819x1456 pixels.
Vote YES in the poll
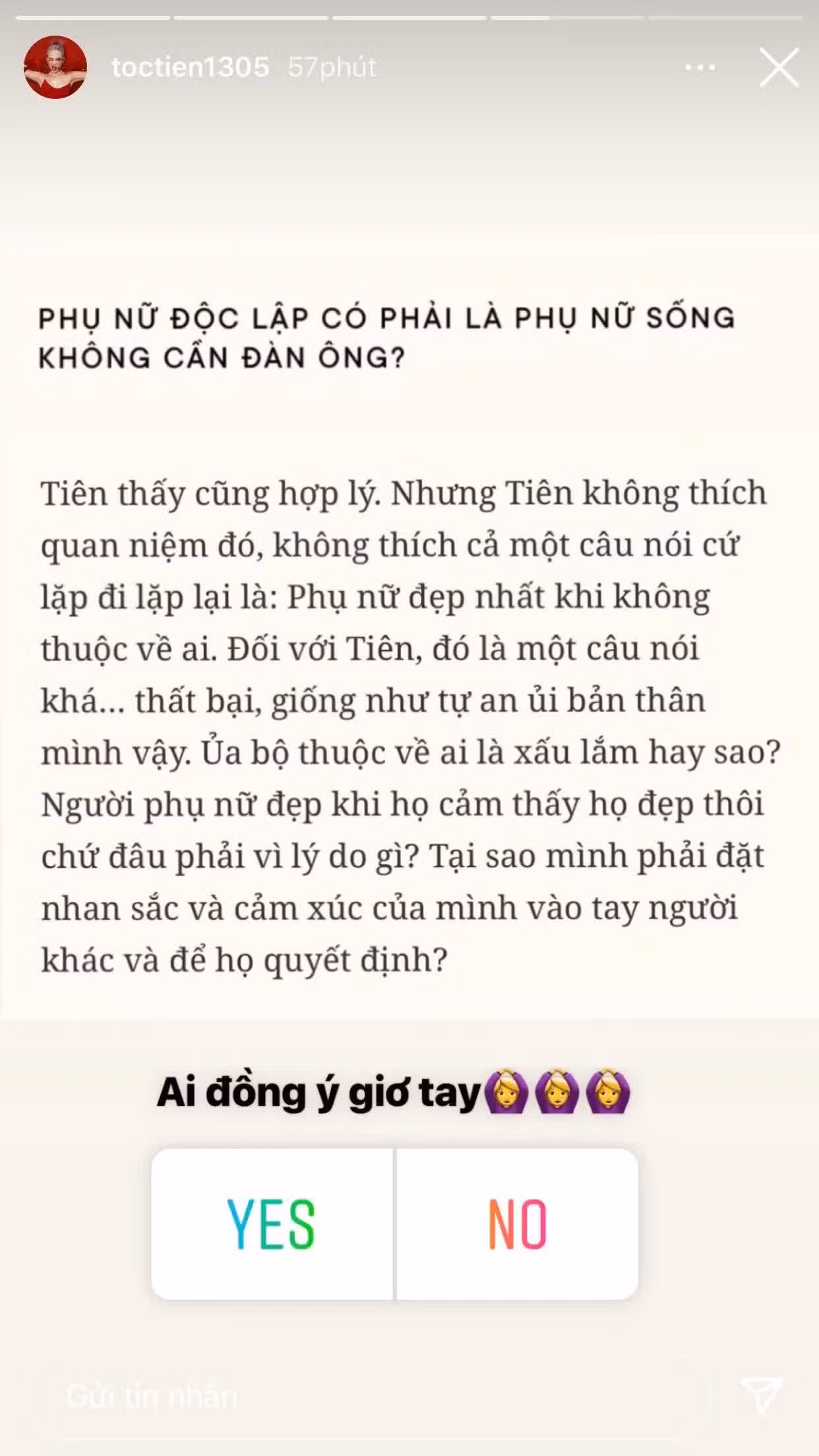pyautogui.click(x=272, y=1224)
